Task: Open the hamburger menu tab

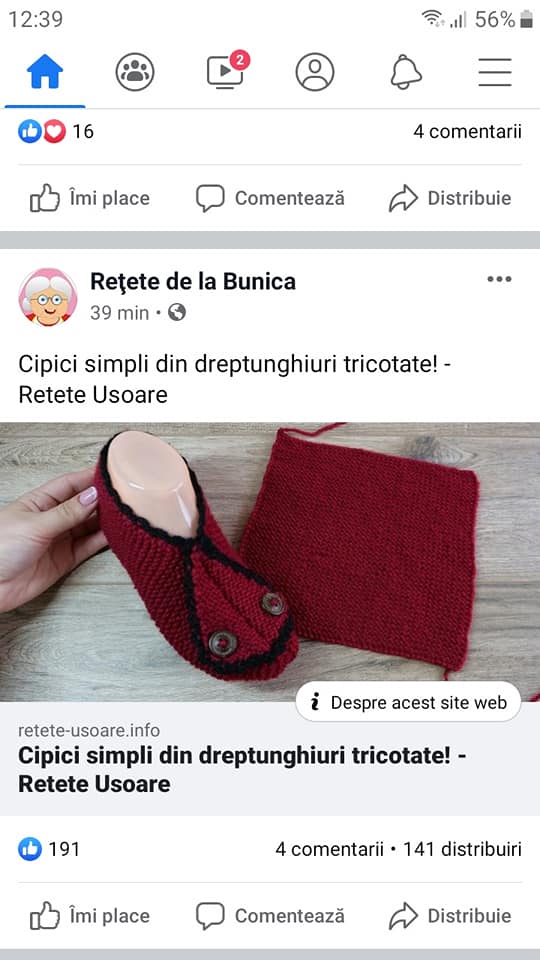Action: (x=495, y=72)
